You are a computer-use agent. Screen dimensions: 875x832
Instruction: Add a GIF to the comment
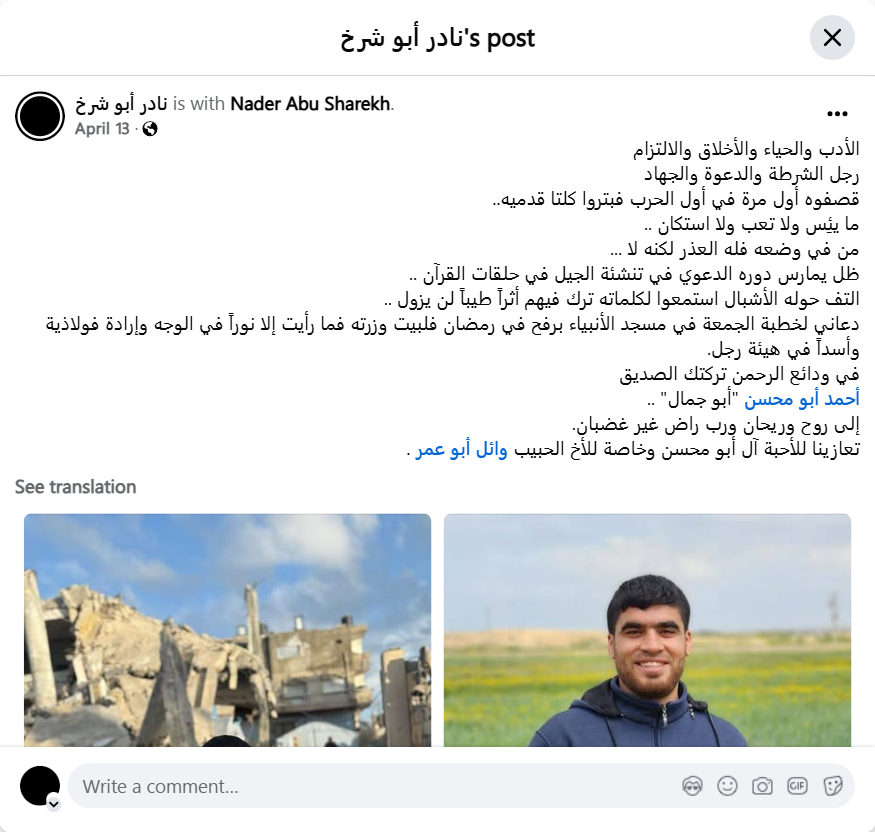pos(797,786)
